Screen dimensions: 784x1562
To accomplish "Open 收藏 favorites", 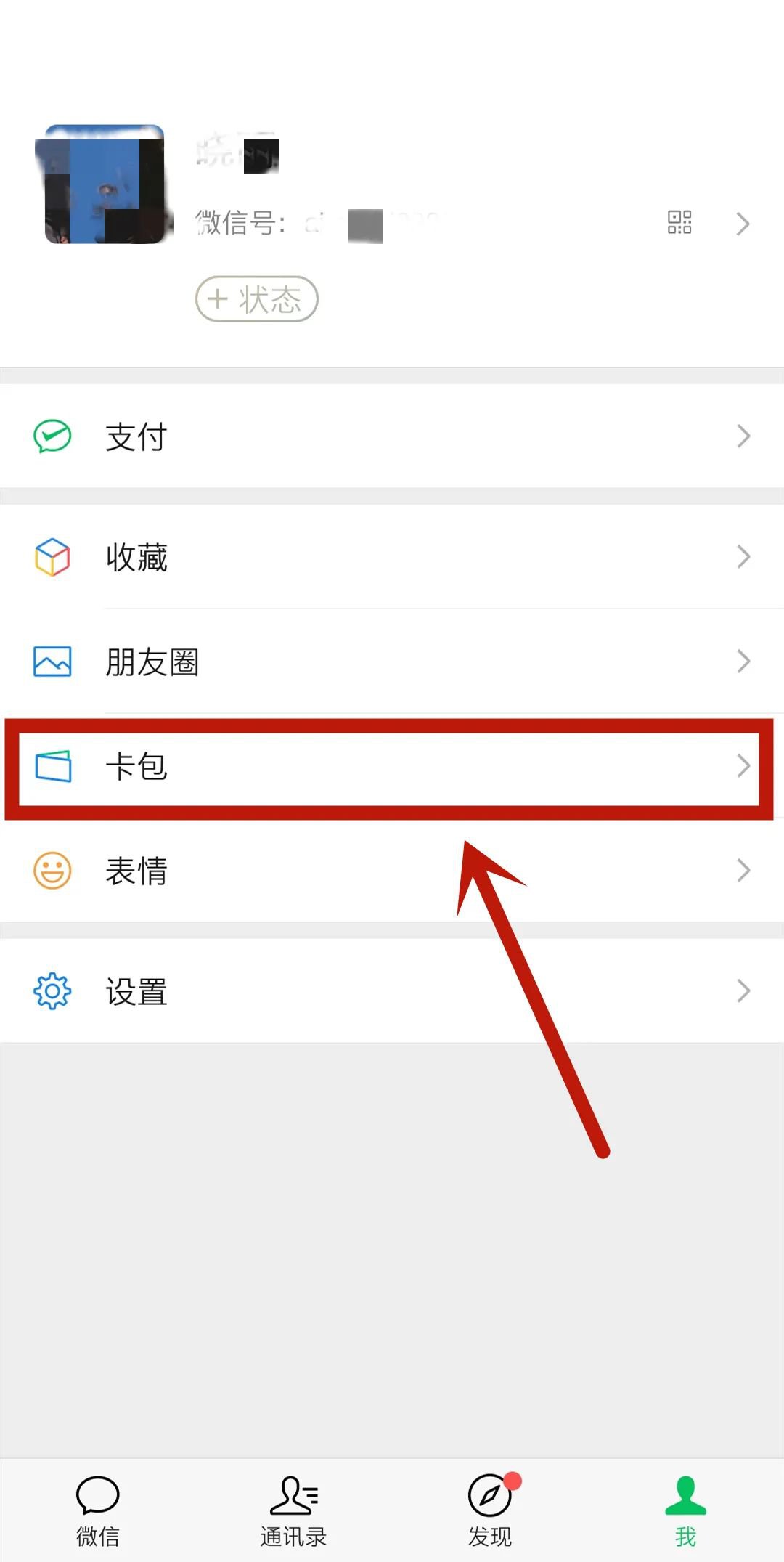I will point(392,557).
